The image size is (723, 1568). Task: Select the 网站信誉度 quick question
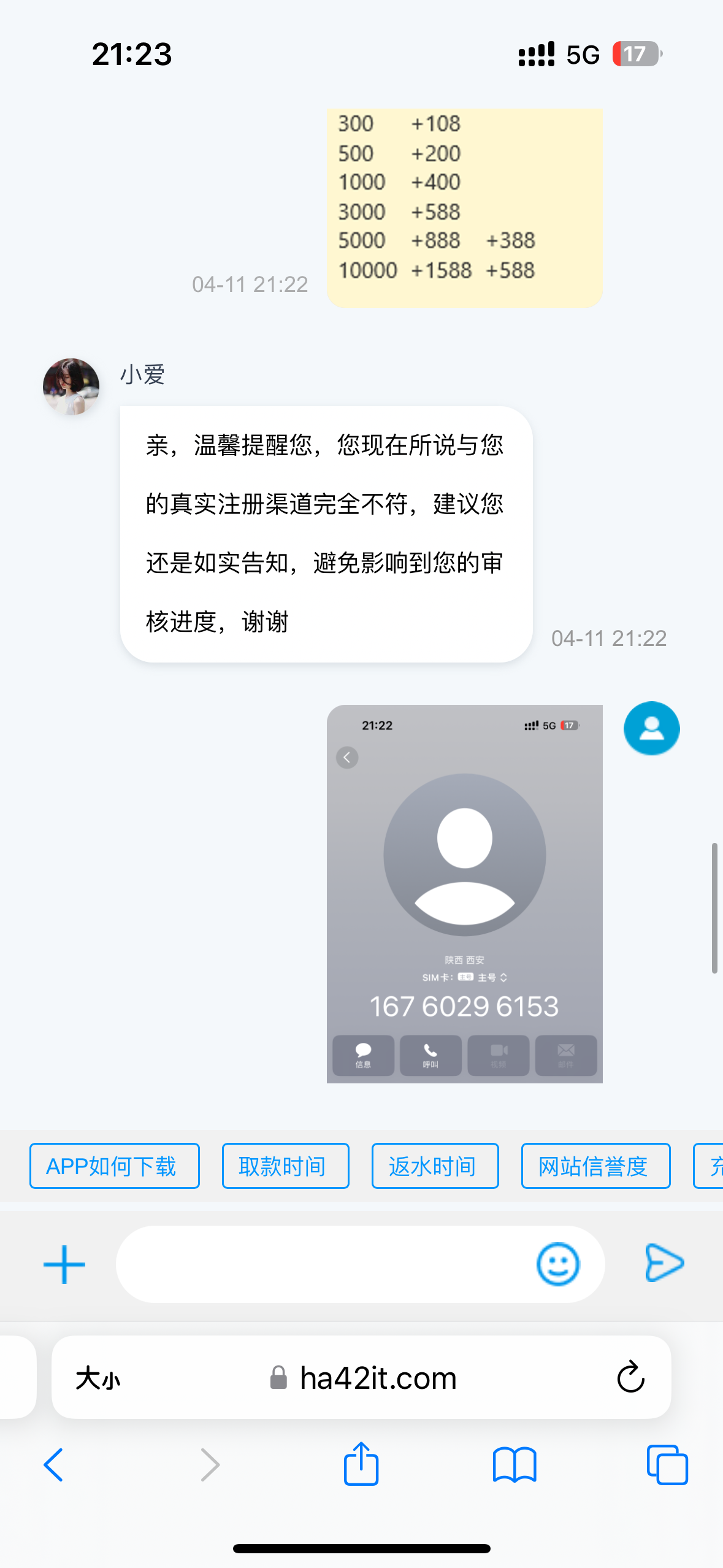coord(595,1166)
